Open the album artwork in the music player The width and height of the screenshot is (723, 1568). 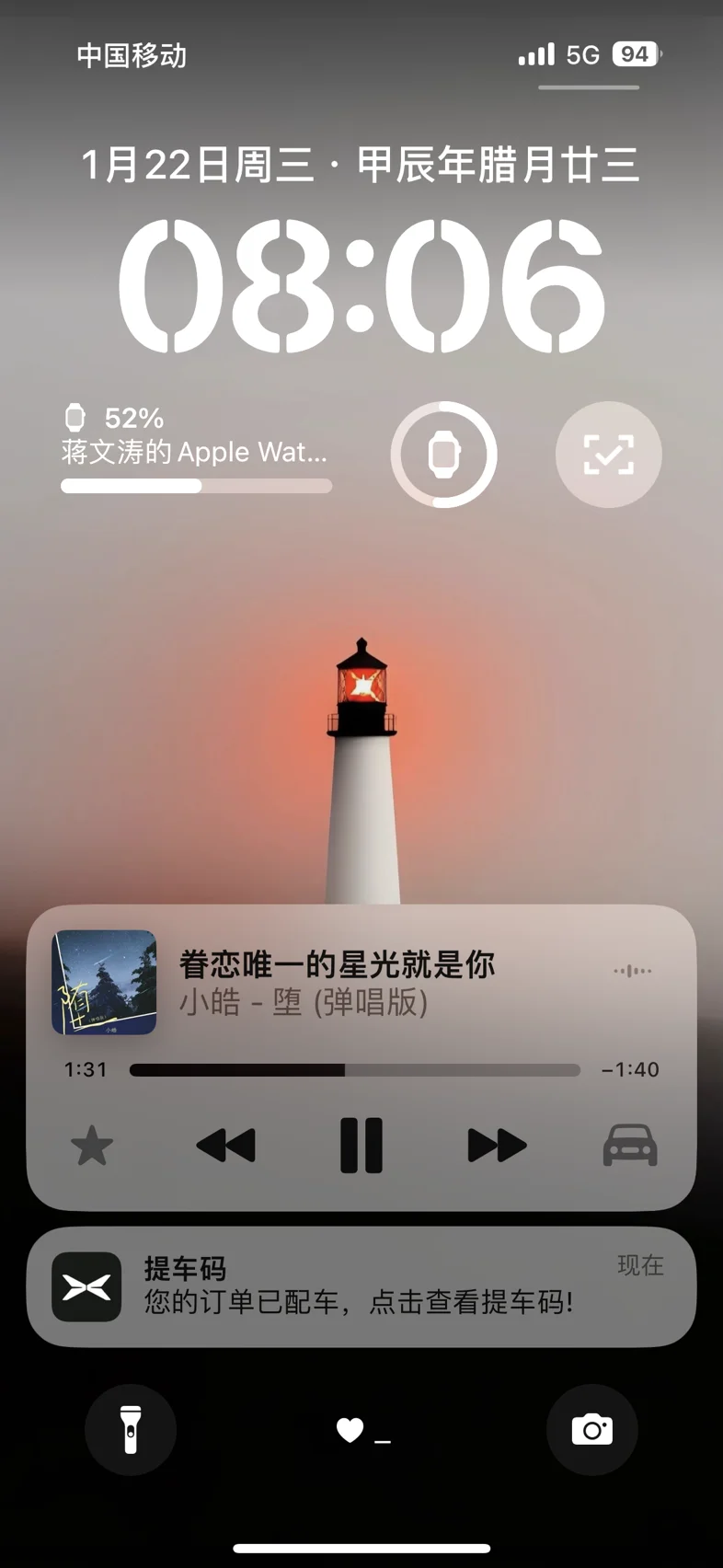104,983
